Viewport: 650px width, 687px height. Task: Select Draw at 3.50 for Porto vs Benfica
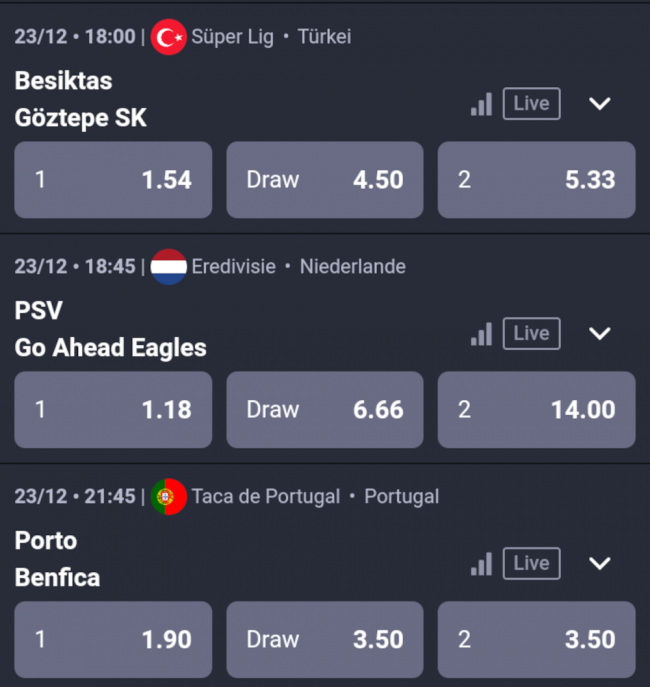(x=325, y=639)
